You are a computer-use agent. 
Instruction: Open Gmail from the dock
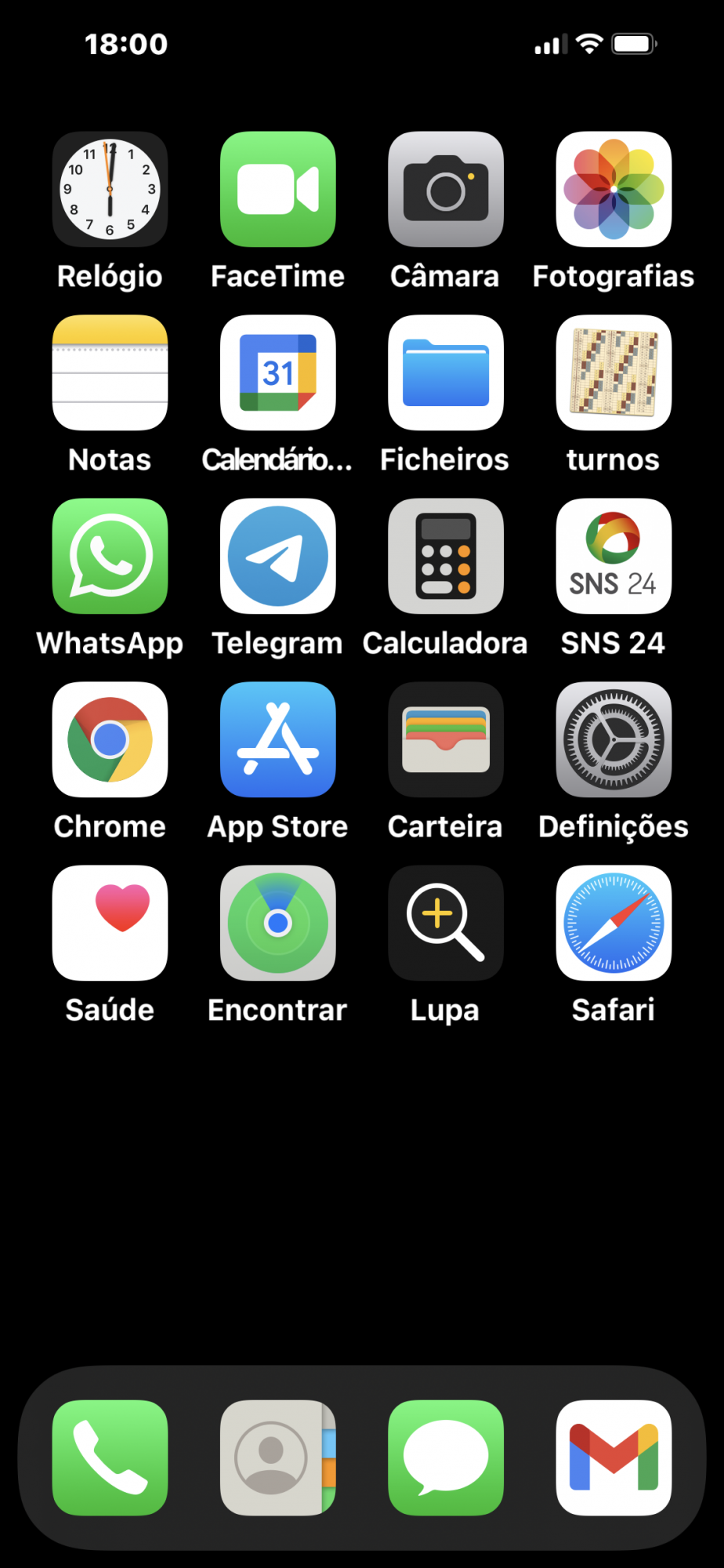click(x=614, y=1457)
